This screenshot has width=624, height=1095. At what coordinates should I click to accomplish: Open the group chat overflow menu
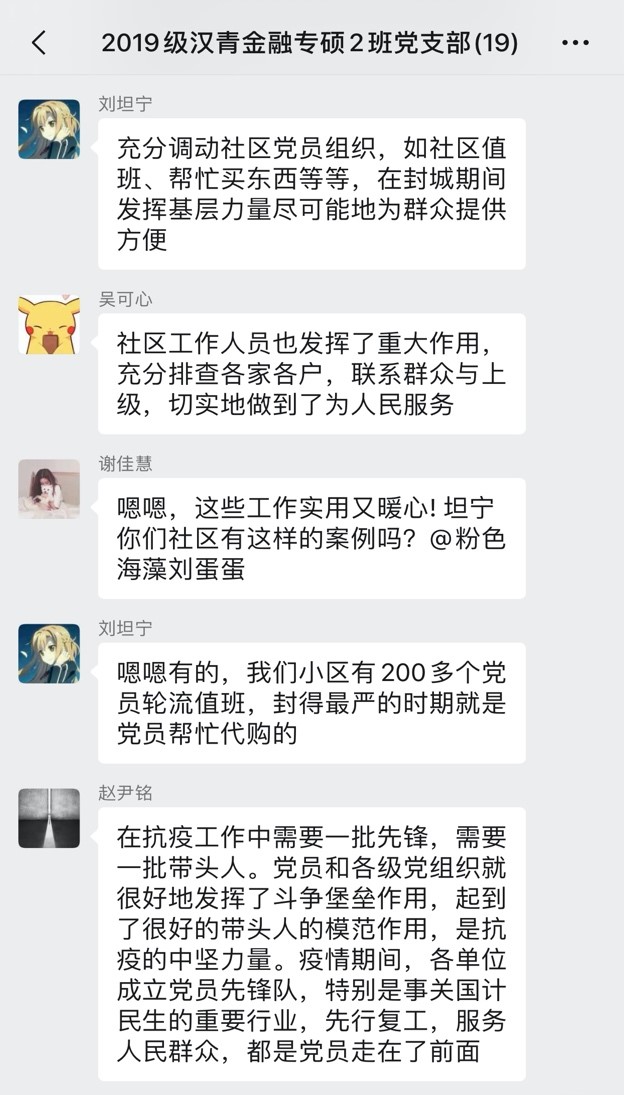(575, 43)
